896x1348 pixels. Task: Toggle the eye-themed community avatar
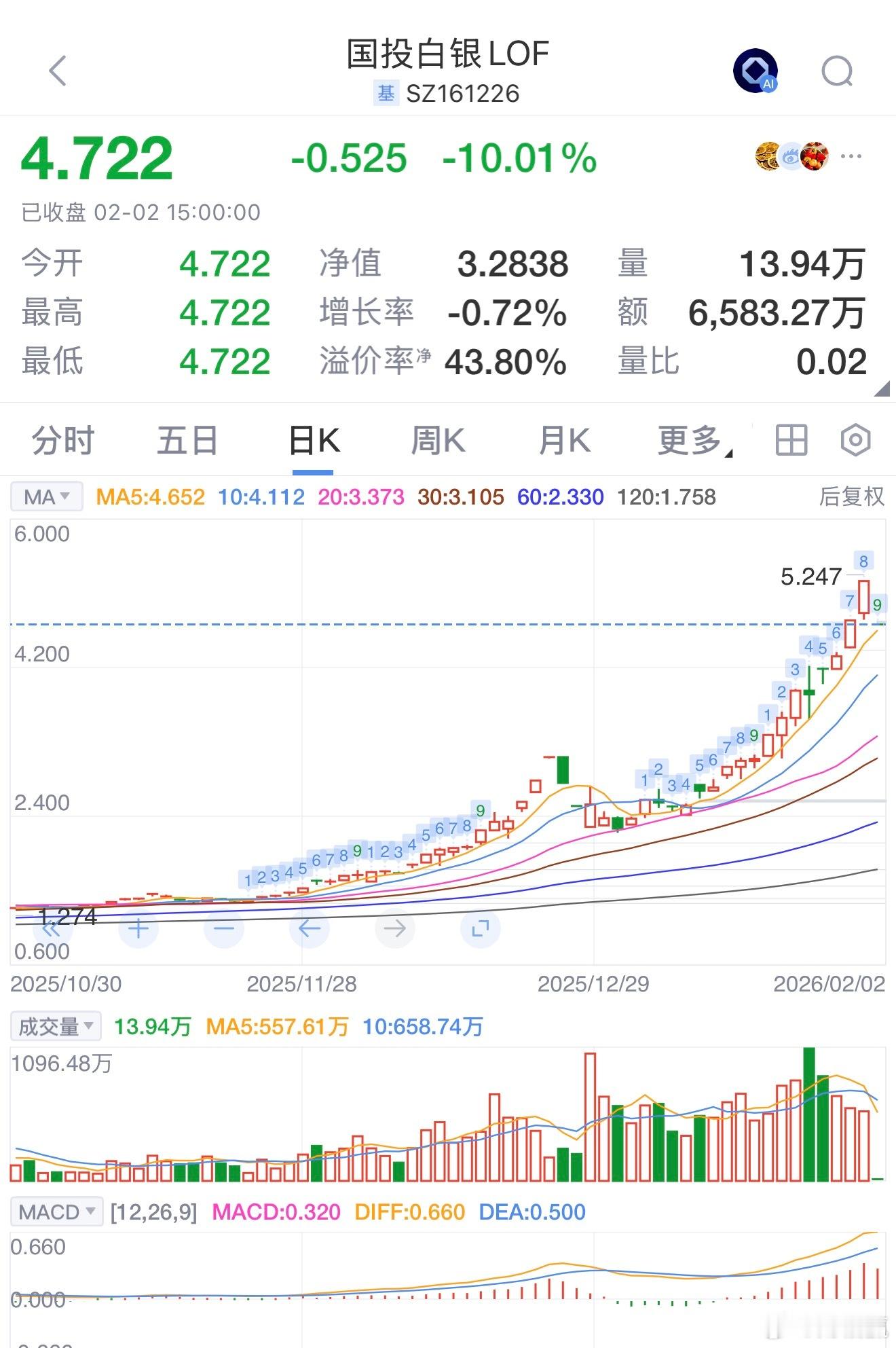click(x=791, y=156)
